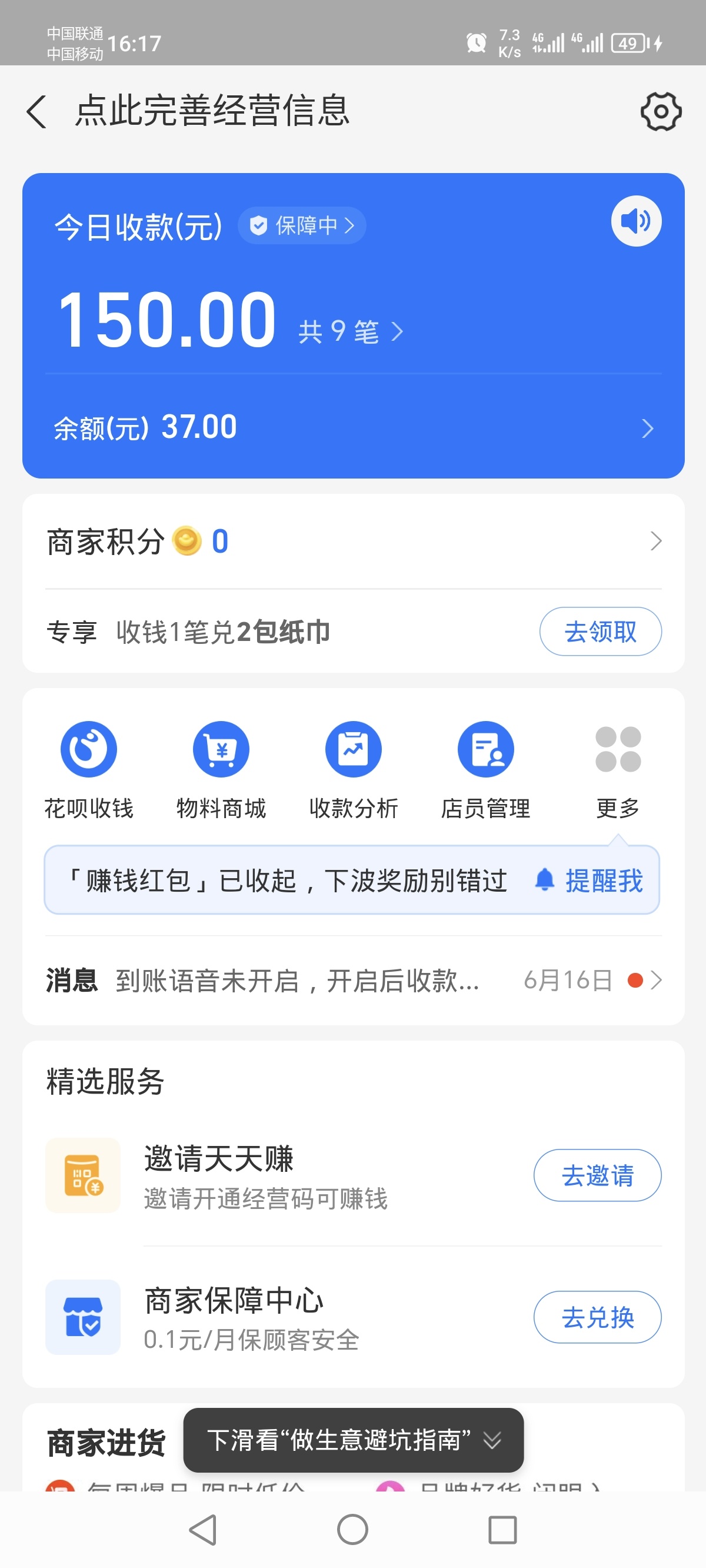The width and height of the screenshot is (706, 1568).
Task: Open settings via the gear icon
Action: (660, 111)
